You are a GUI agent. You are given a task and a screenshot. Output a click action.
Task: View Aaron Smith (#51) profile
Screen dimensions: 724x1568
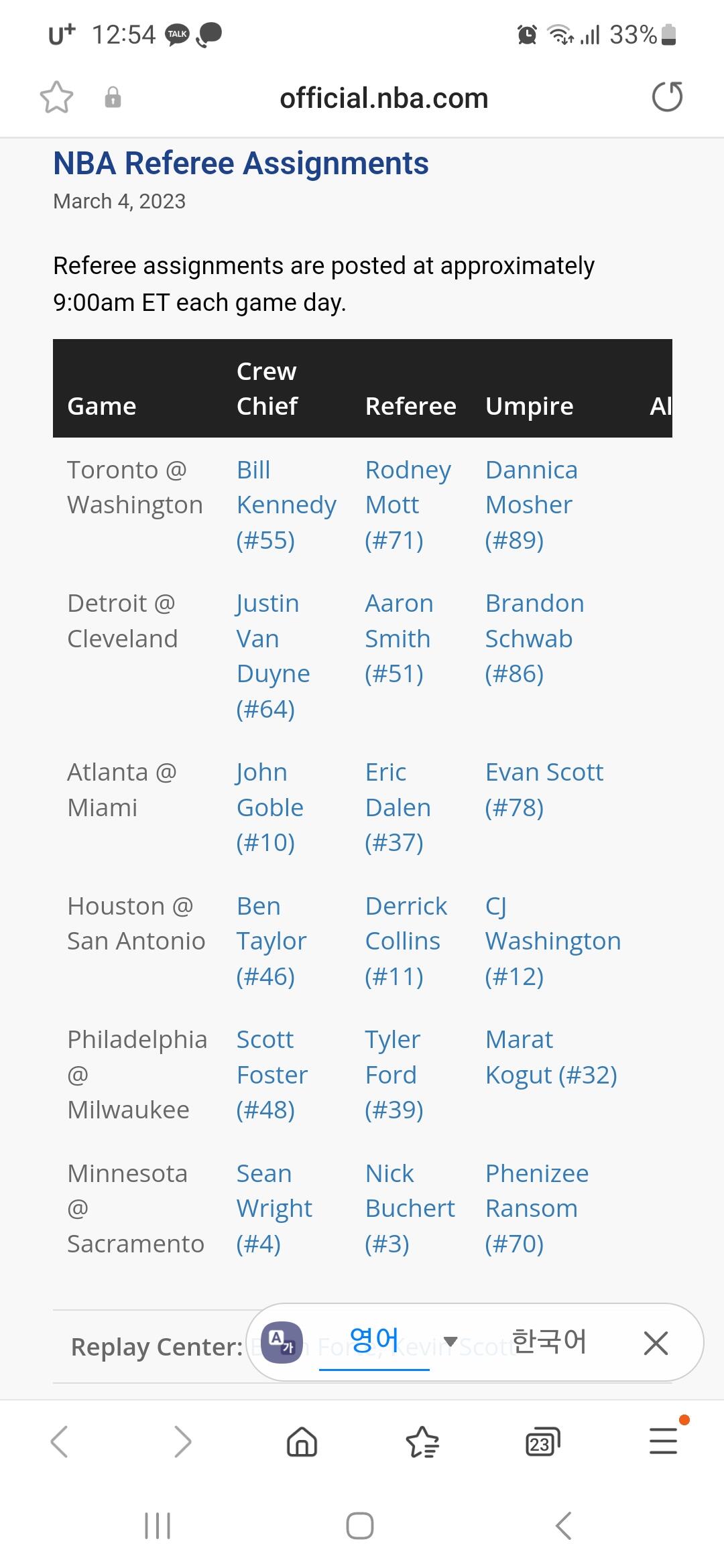[x=399, y=639]
